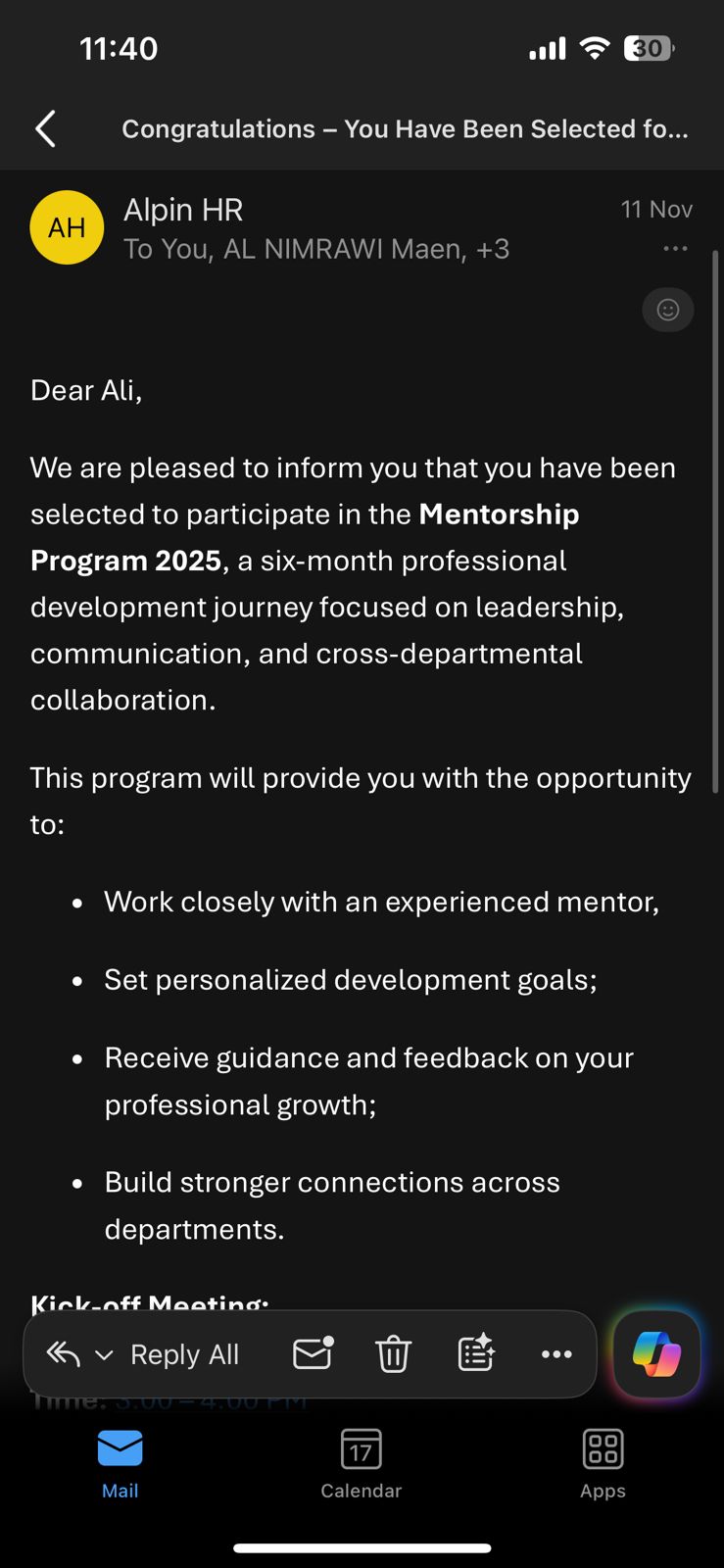Launch the Copilot assistant
This screenshot has height=1568, width=724.
click(x=656, y=1354)
